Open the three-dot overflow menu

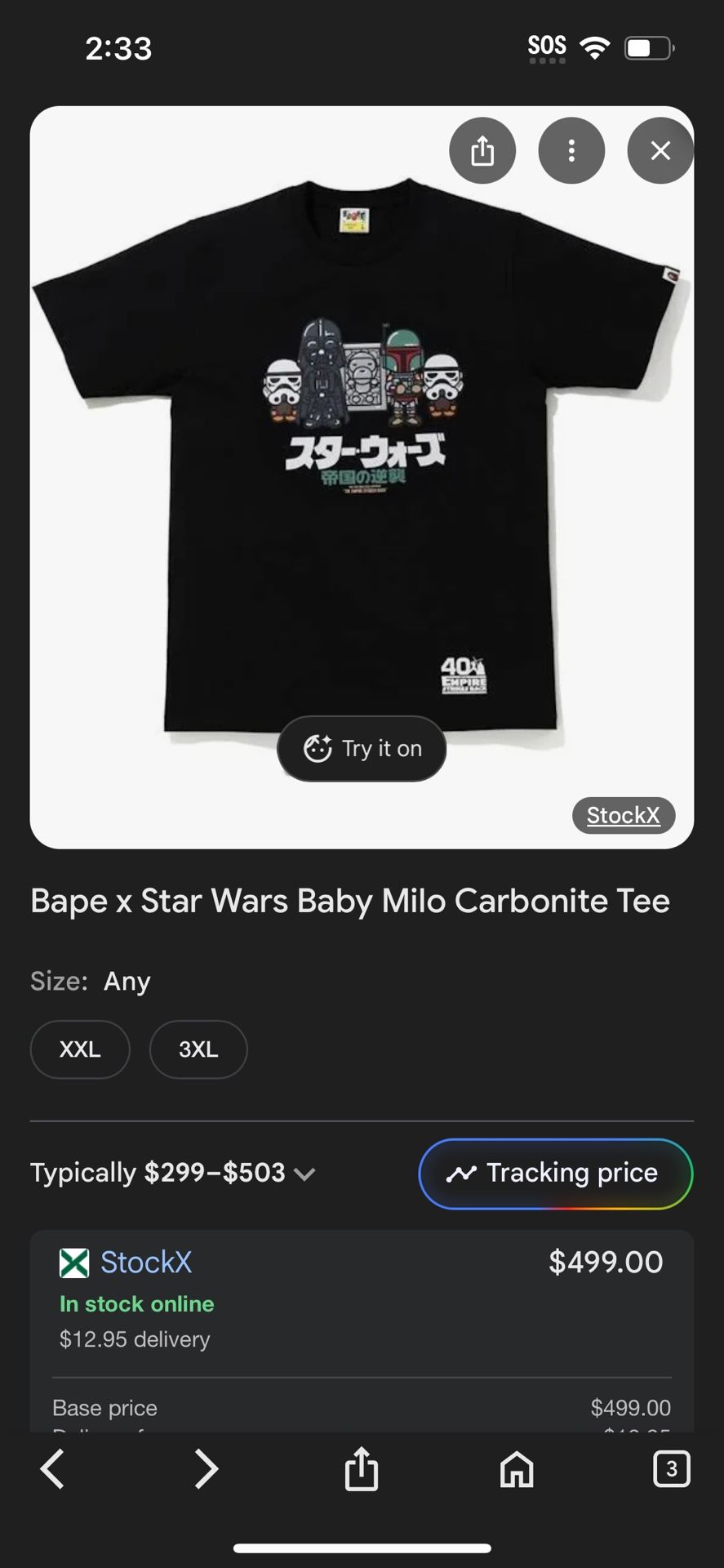(571, 151)
